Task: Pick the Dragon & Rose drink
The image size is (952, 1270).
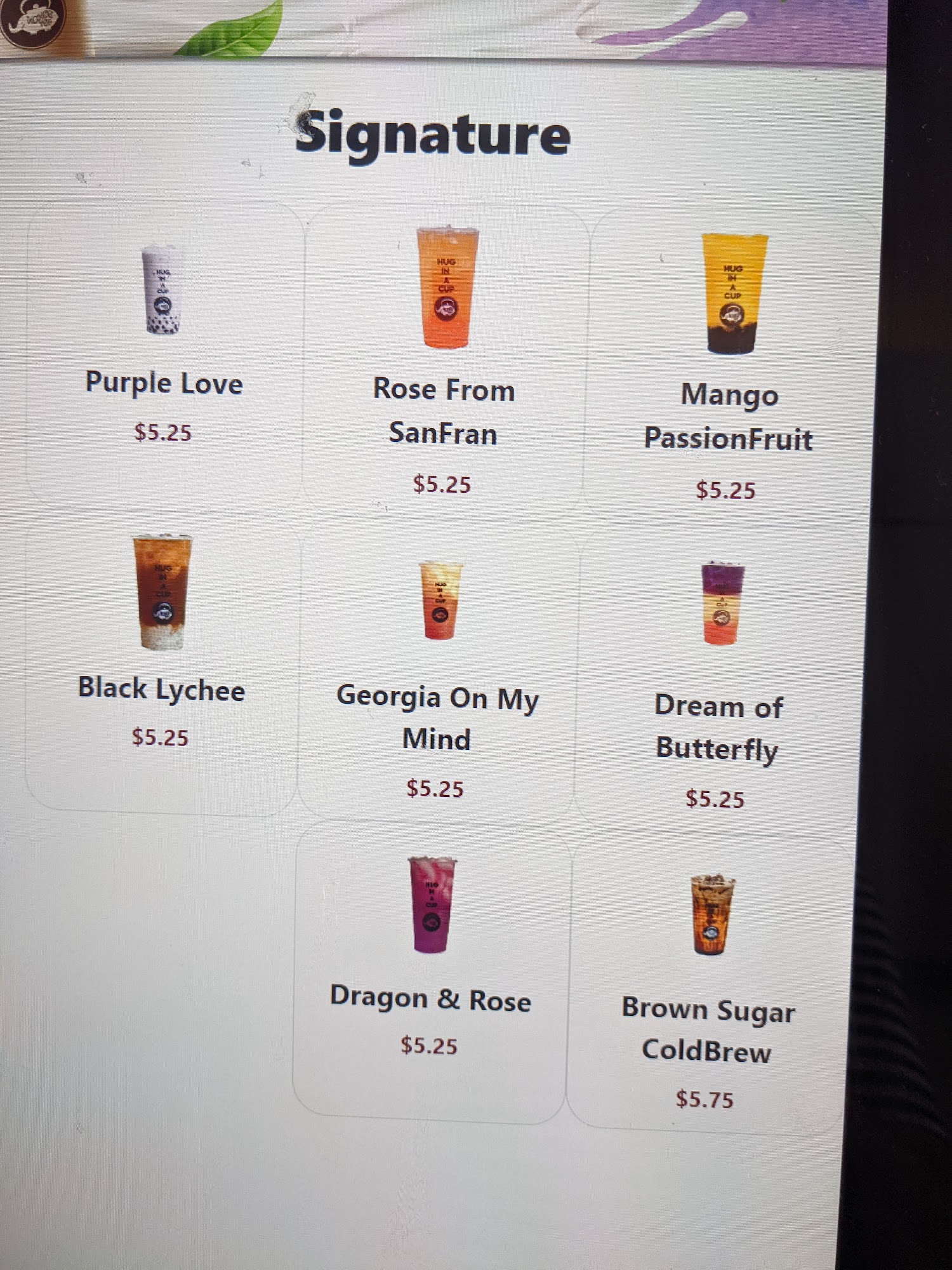Action: (x=430, y=972)
